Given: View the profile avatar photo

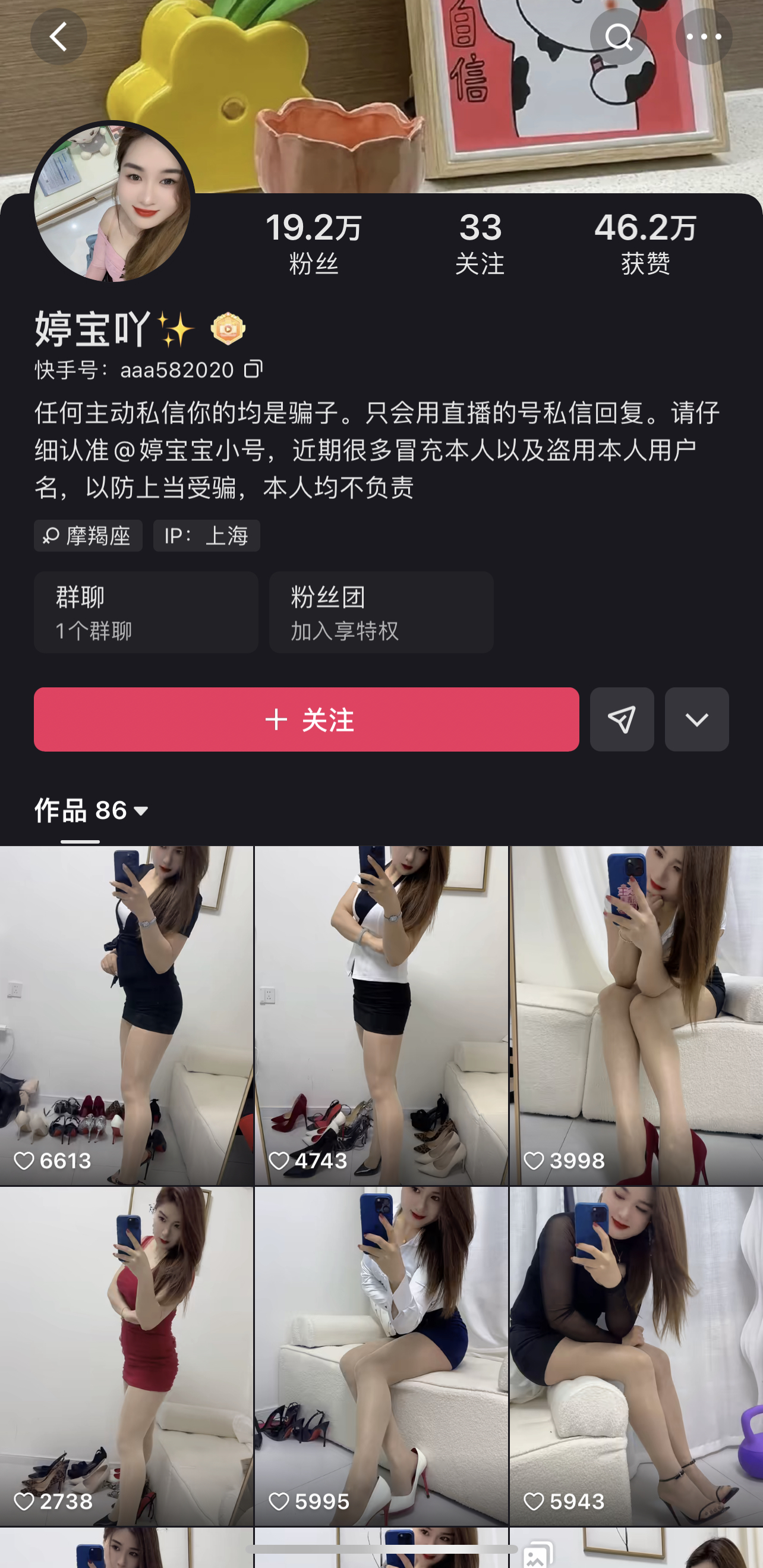Looking at the screenshot, I should point(112,203).
